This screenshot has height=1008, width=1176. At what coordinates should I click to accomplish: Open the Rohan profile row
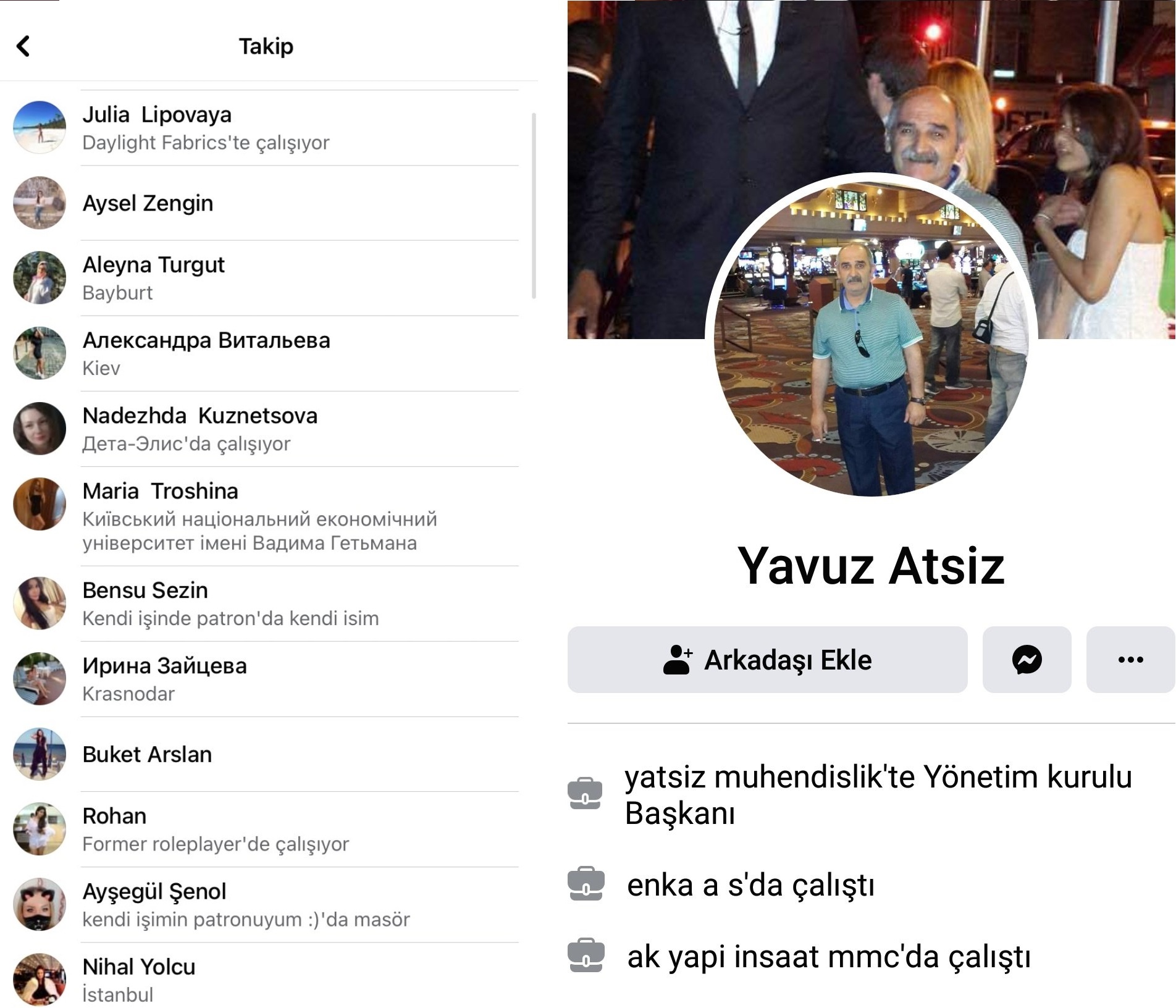(x=114, y=817)
